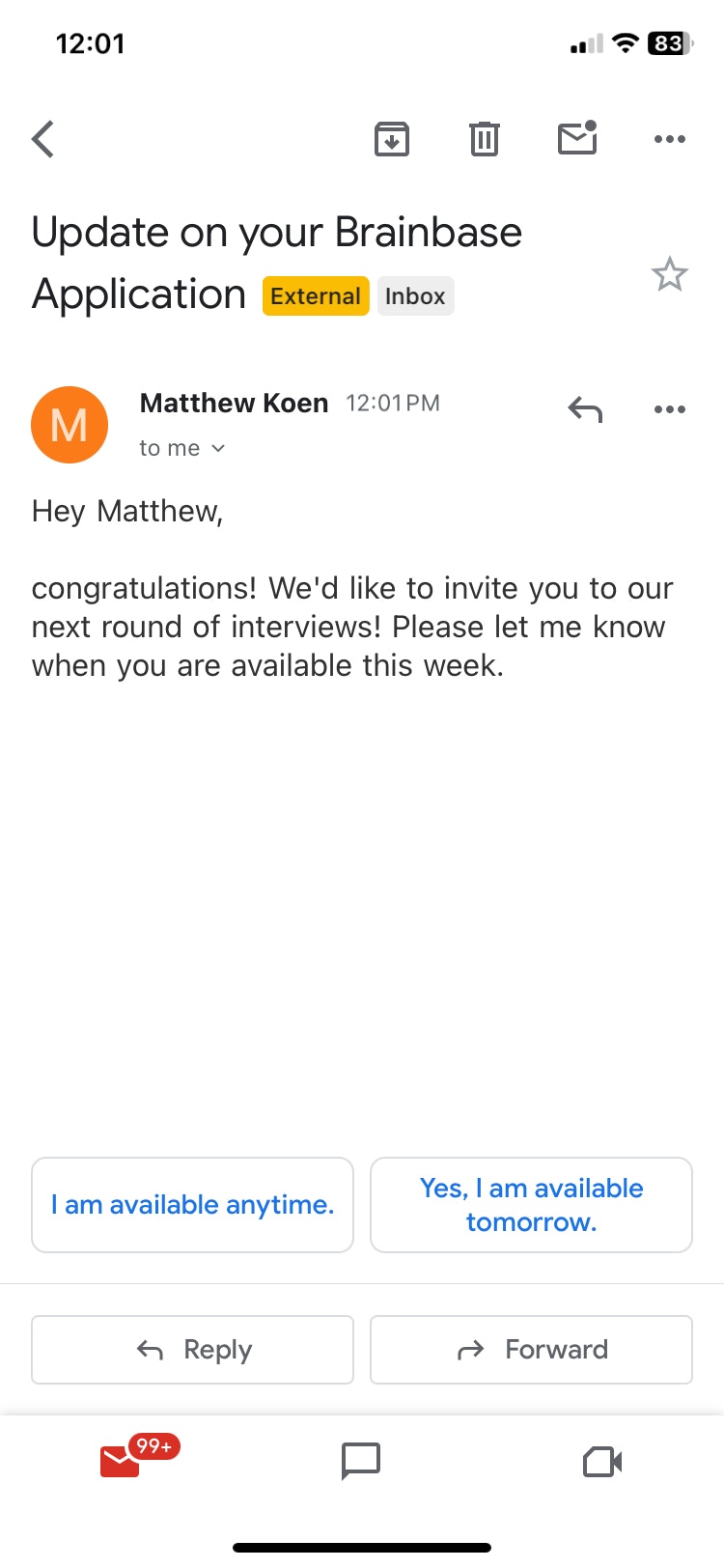The image size is (724, 1568).
Task: Archive this email
Action: click(x=391, y=139)
